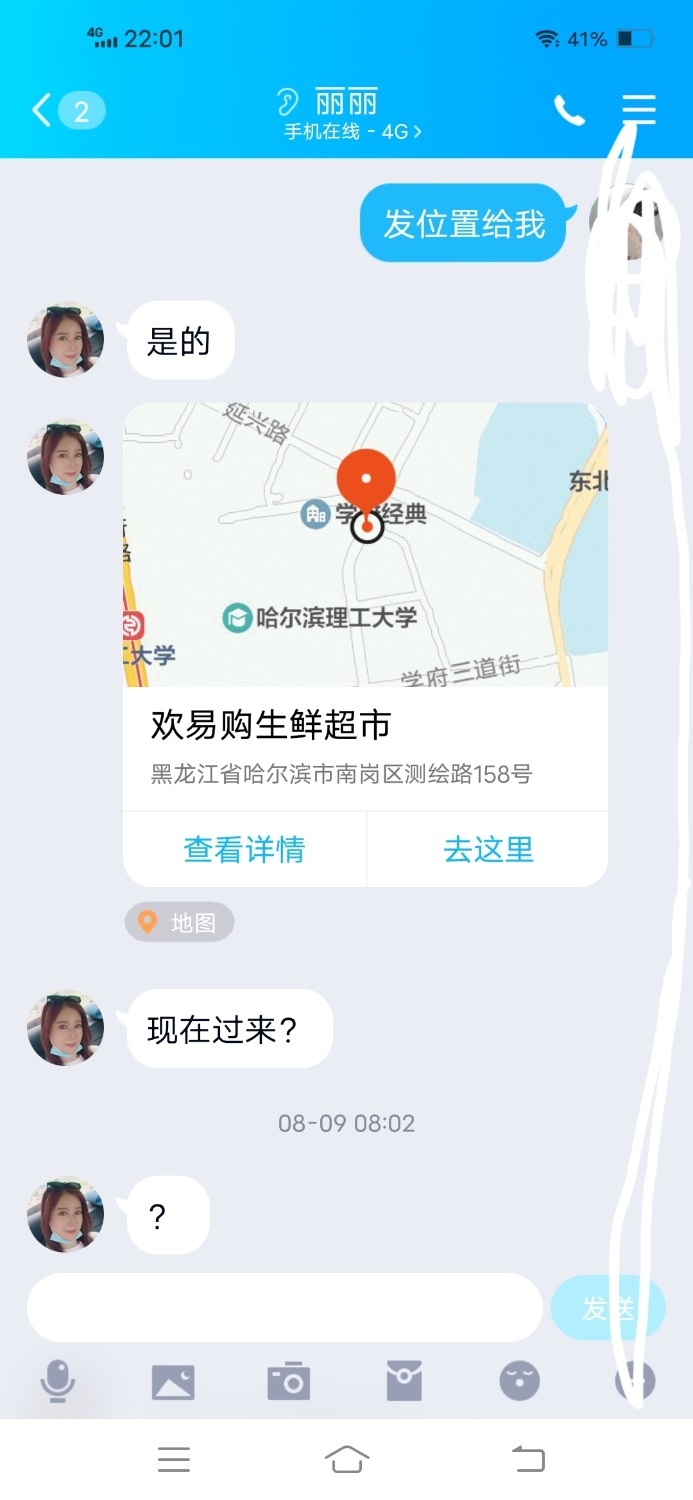Tap the system back button
Screen dimensions: 693x1500
point(529,1460)
